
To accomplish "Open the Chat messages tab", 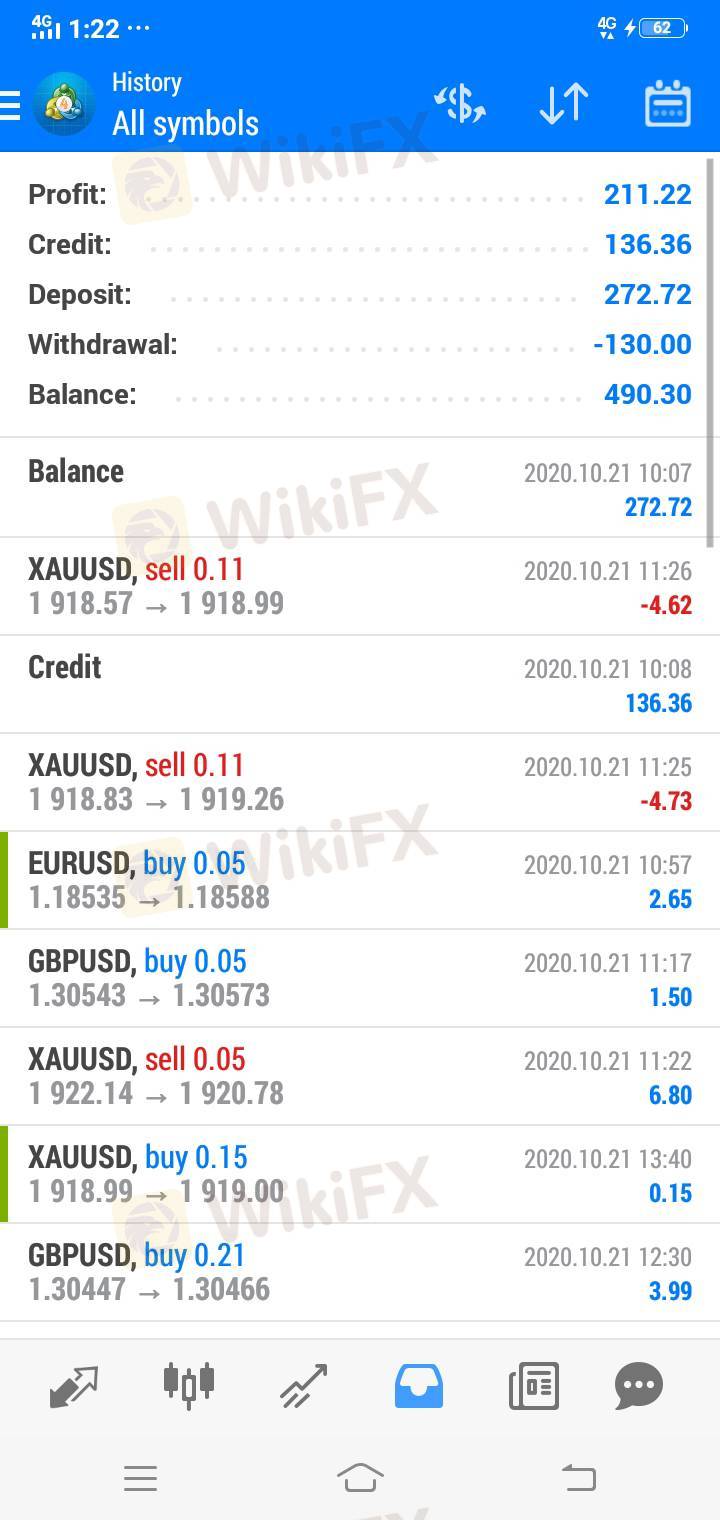I will pyautogui.click(x=639, y=1386).
